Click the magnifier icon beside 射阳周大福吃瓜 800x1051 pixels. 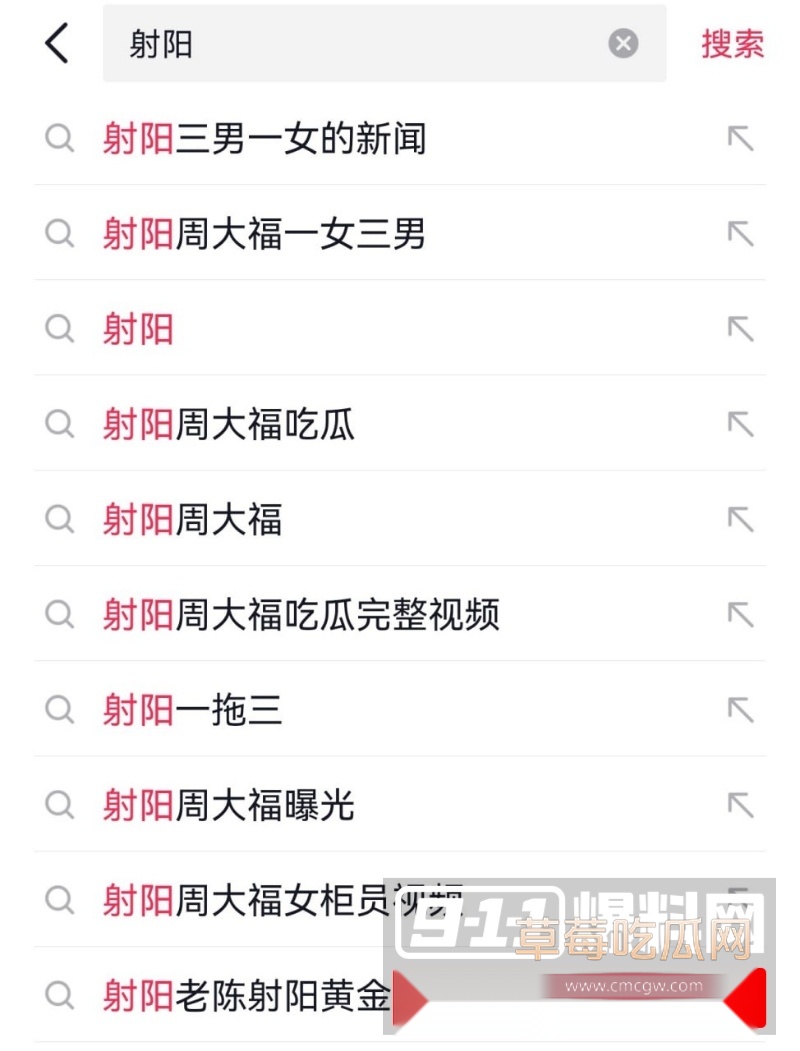(60, 424)
